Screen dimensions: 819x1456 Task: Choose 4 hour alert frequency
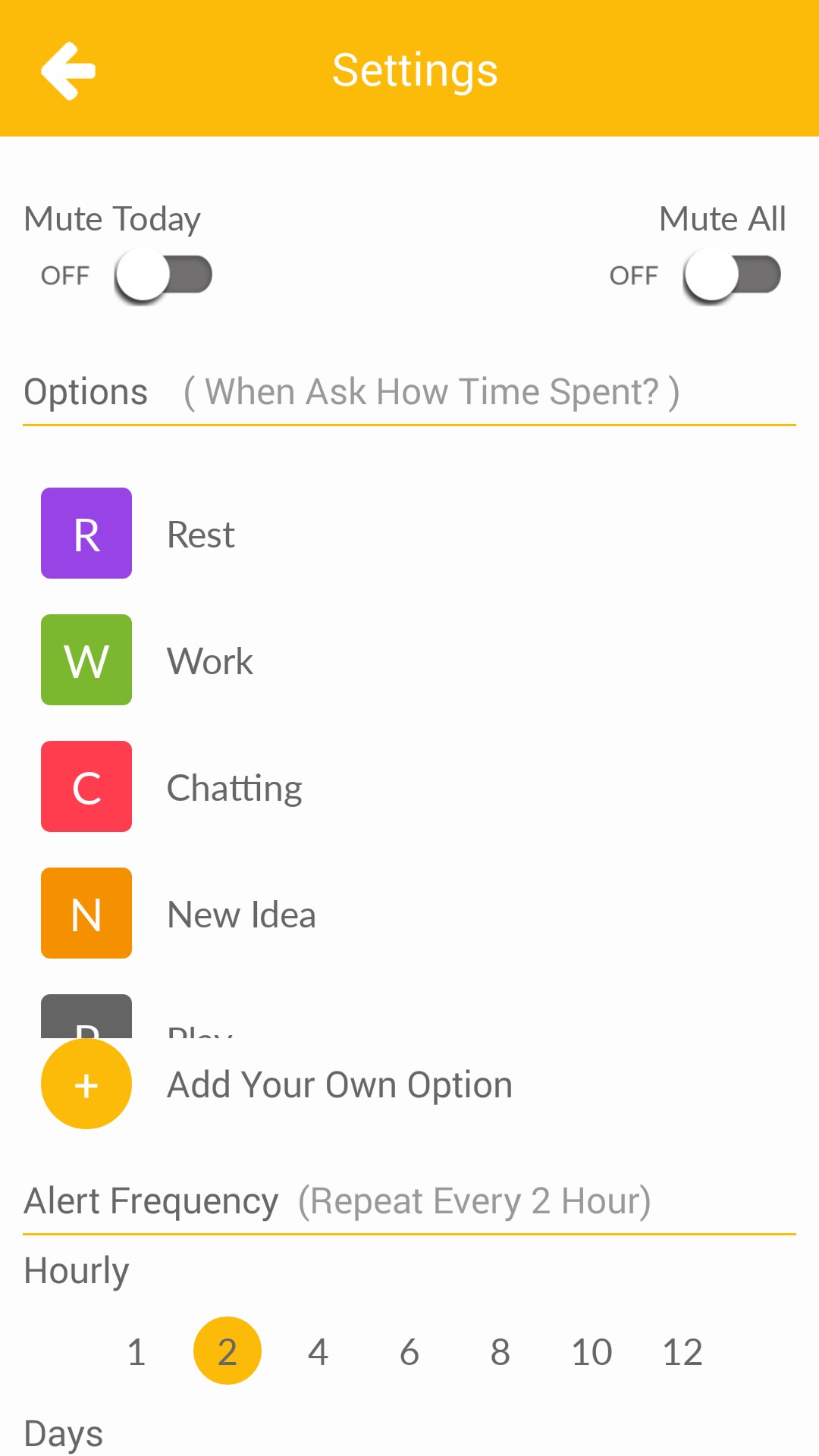pyautogui.click(x=318, y=1351)
